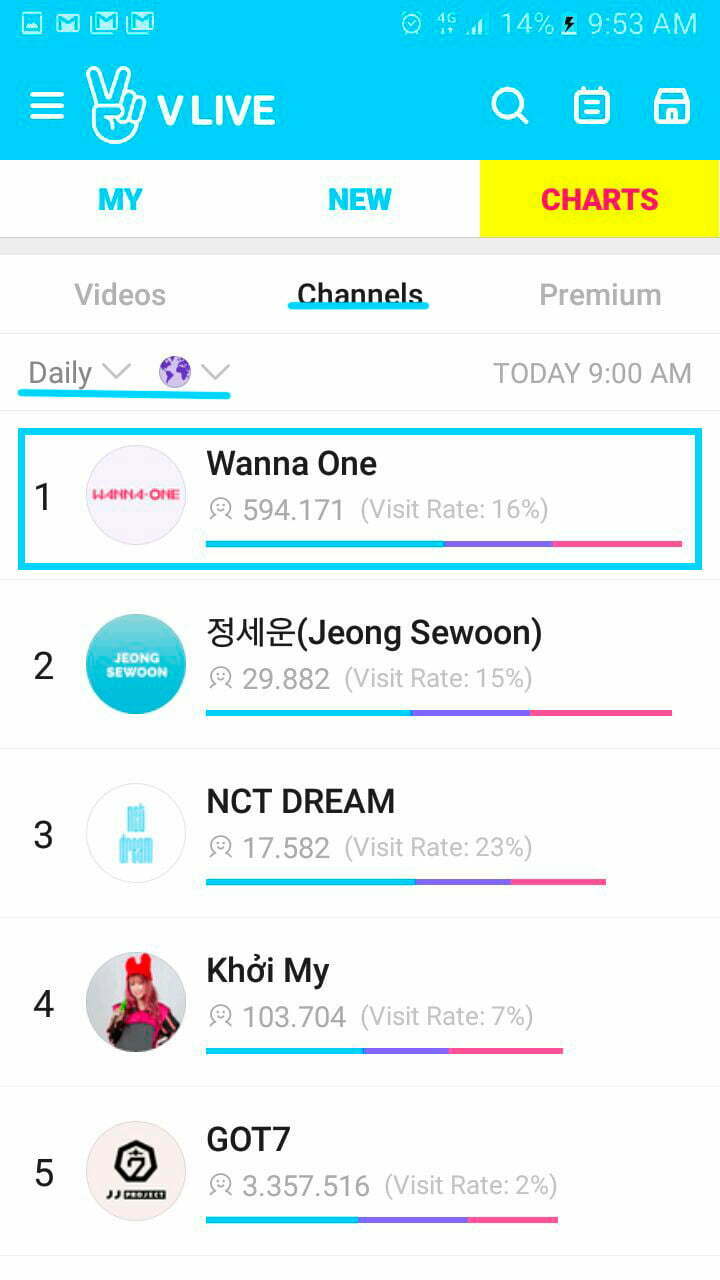Viewport: 720px width, 1280px height.
Task: Open the Wanna One channel
Action: tap(360, 498)
